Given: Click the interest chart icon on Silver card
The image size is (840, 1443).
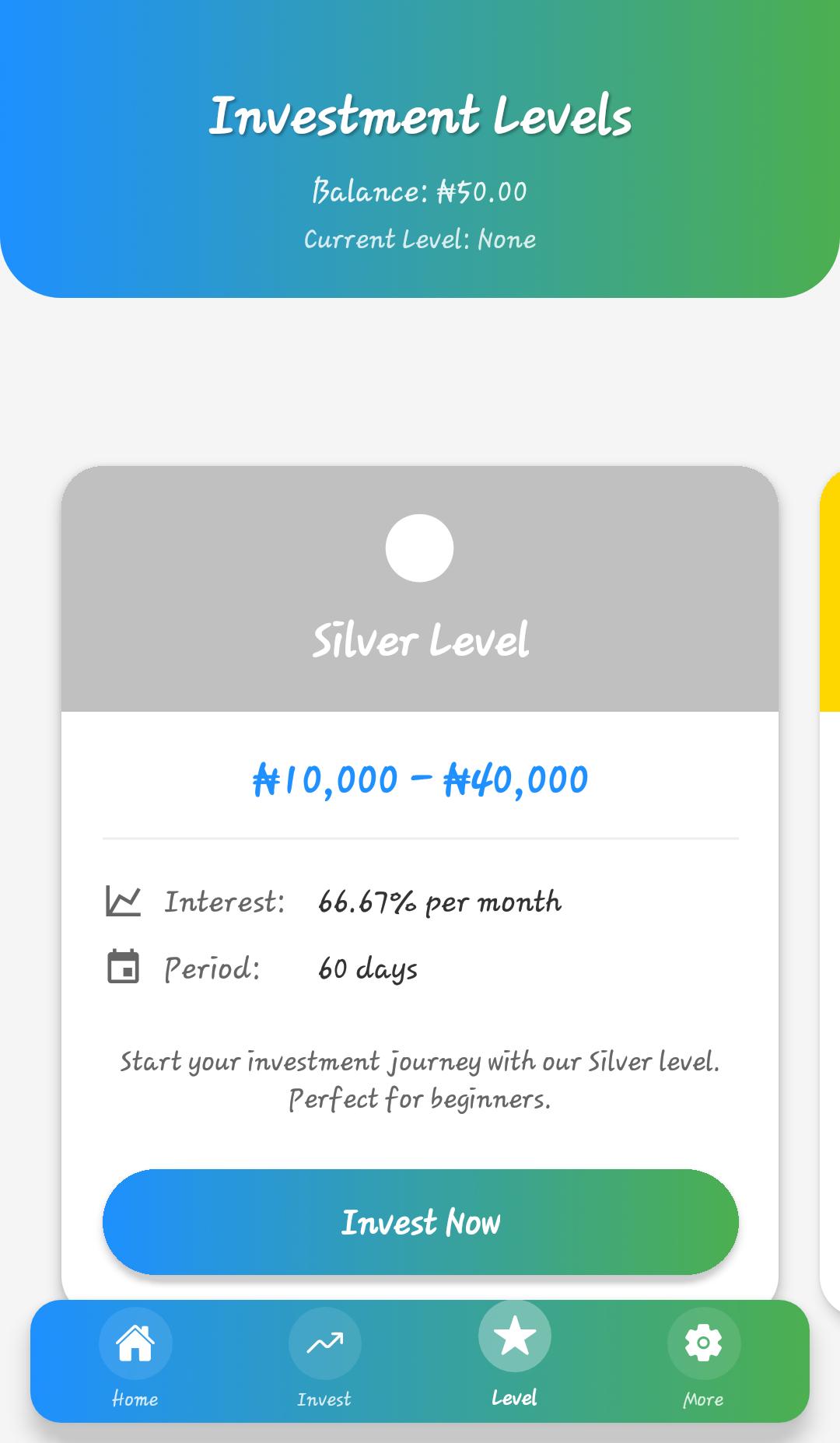Looking at the screenshot, I should [x=123, y=901].
